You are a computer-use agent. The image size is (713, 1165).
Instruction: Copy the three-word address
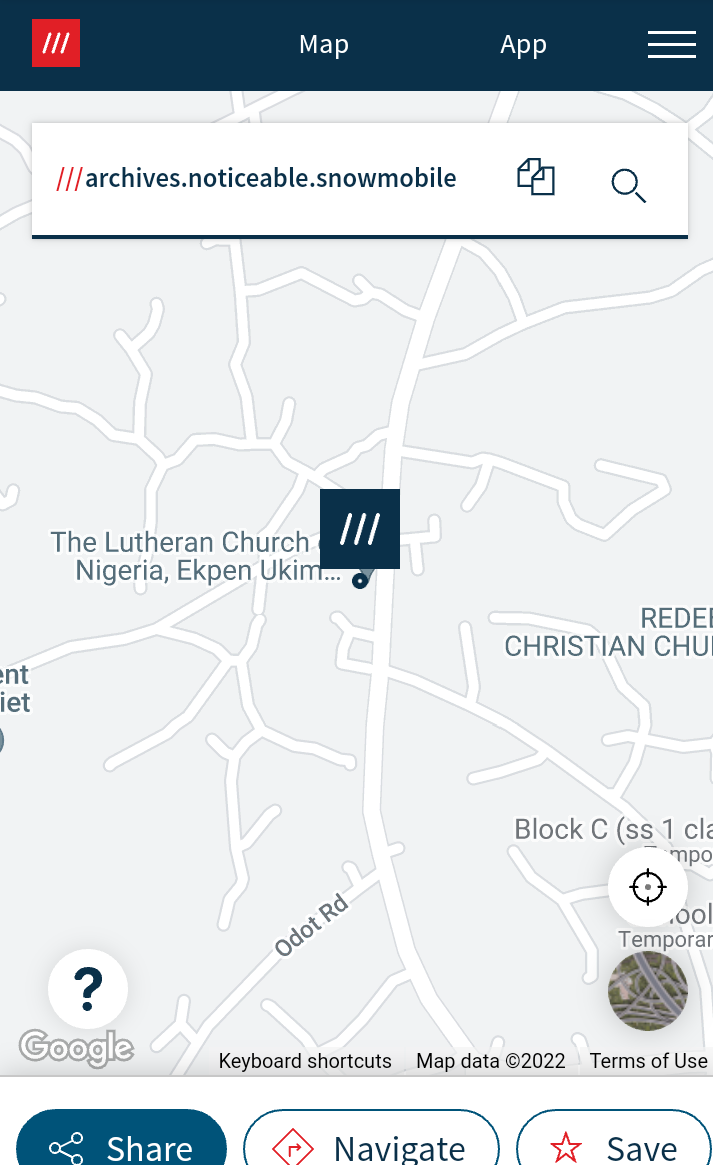pos(536,178)
